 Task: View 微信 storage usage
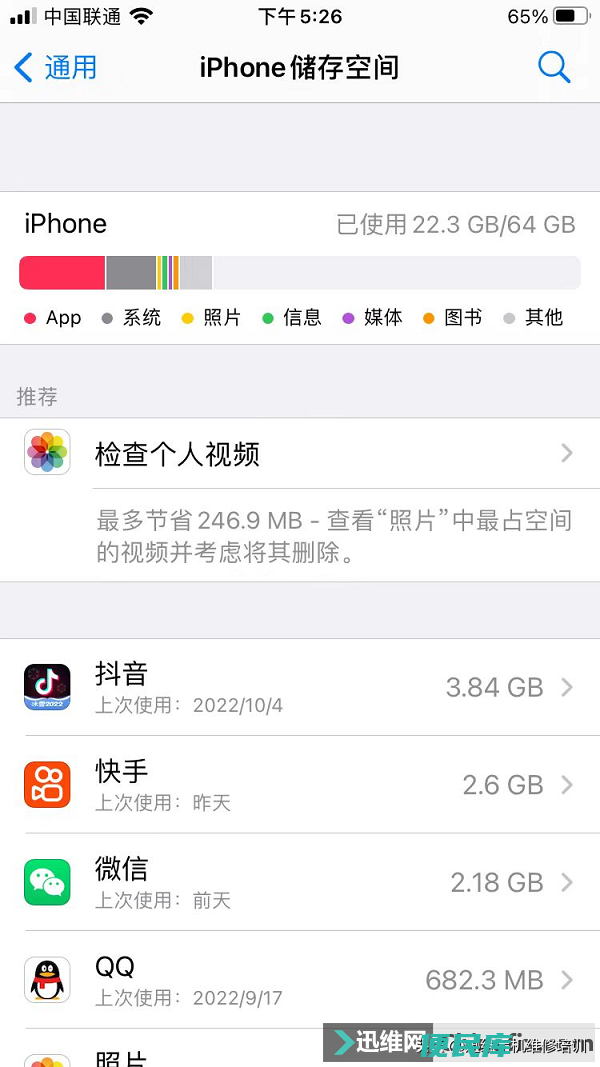300,882
